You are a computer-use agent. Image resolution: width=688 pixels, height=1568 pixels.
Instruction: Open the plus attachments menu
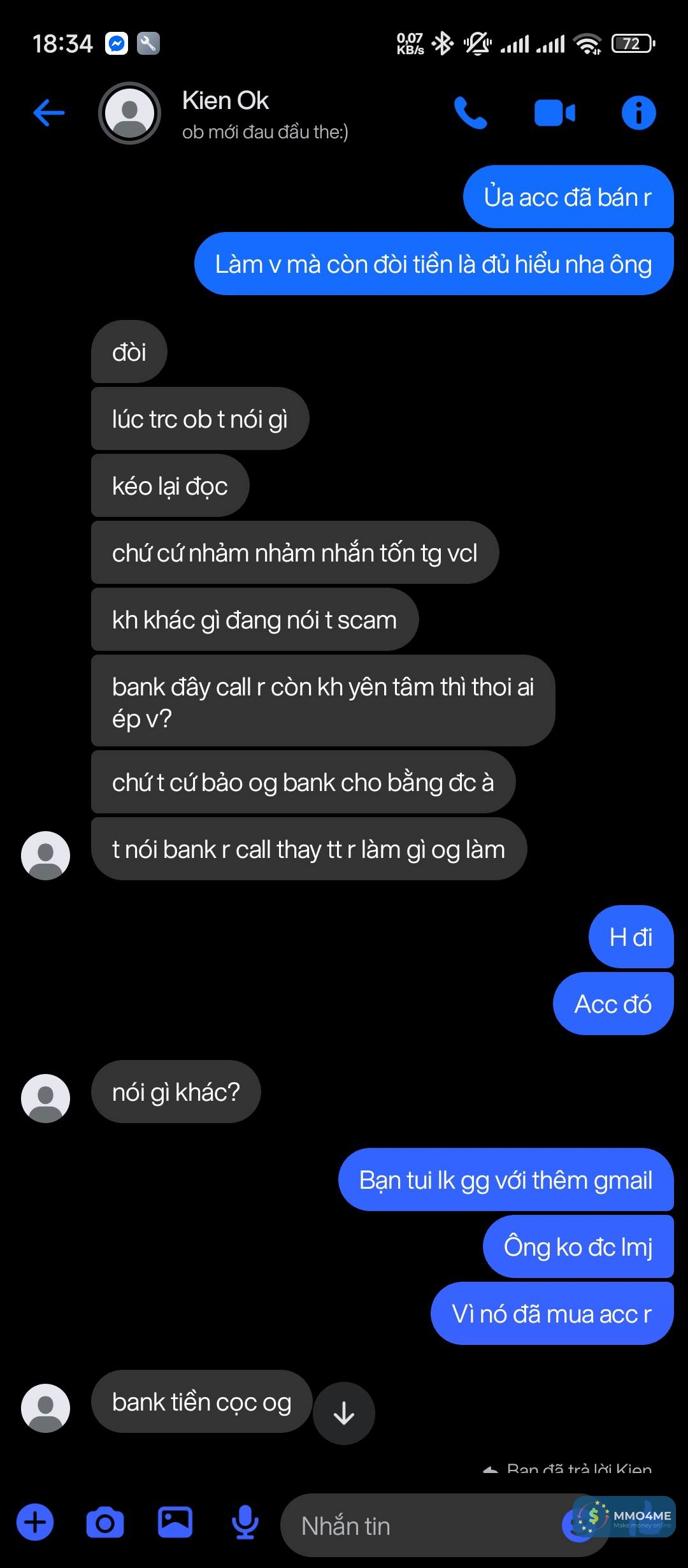pyautogui.click(x=35, y=1523)
